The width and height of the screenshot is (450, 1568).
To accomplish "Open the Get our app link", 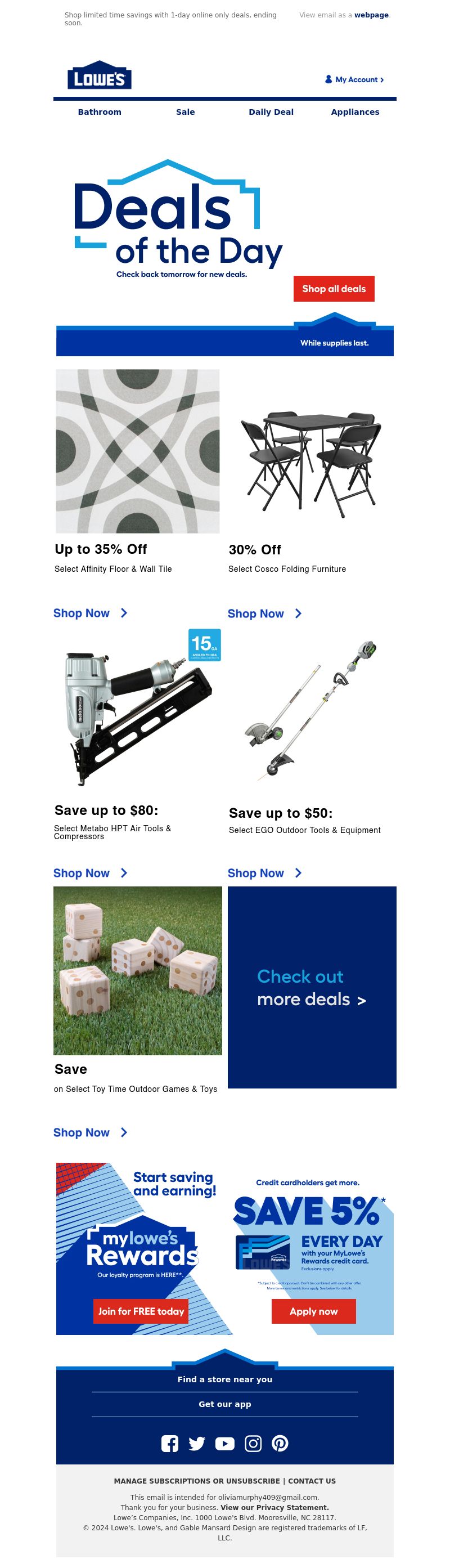I will click(224, 1404).
